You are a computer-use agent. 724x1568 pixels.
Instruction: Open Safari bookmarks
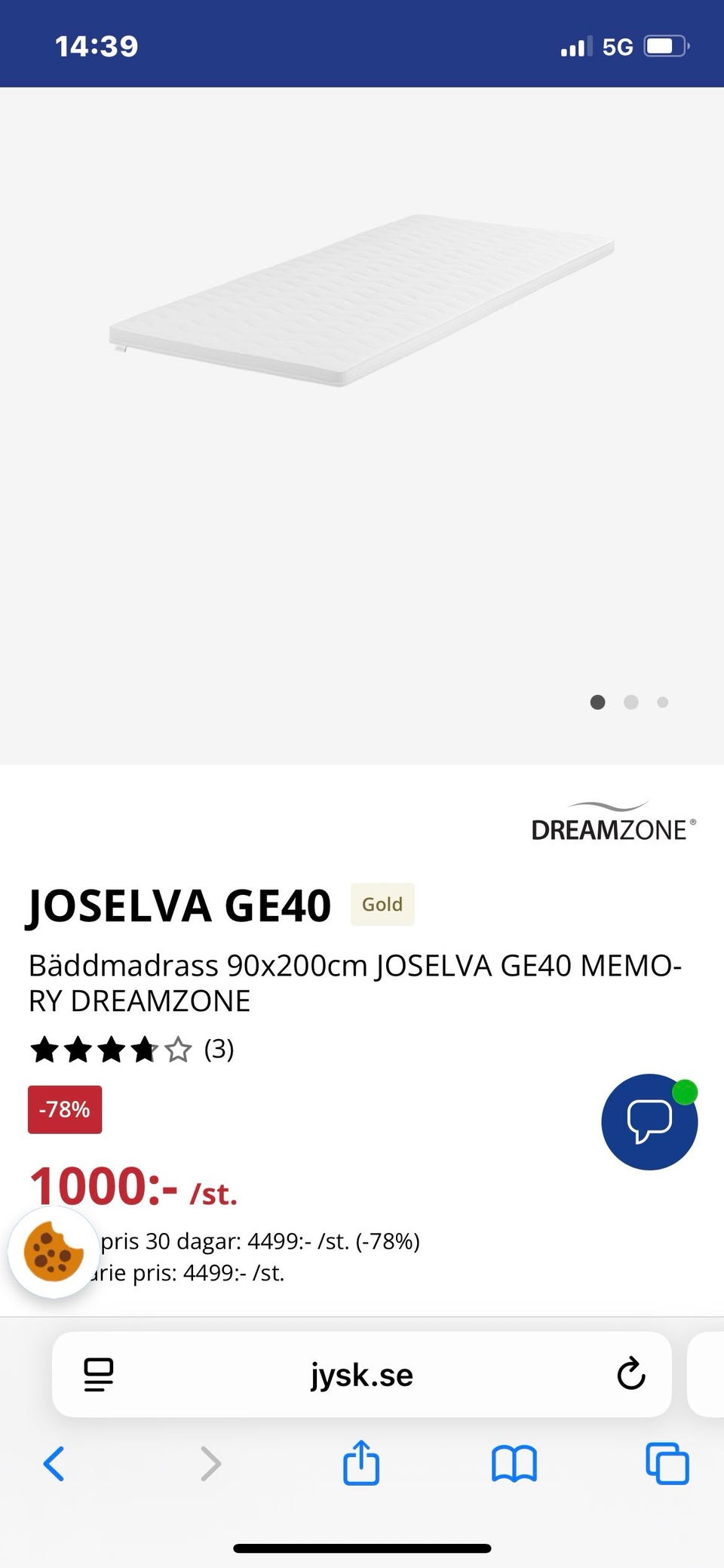[x=514, y=1464]
